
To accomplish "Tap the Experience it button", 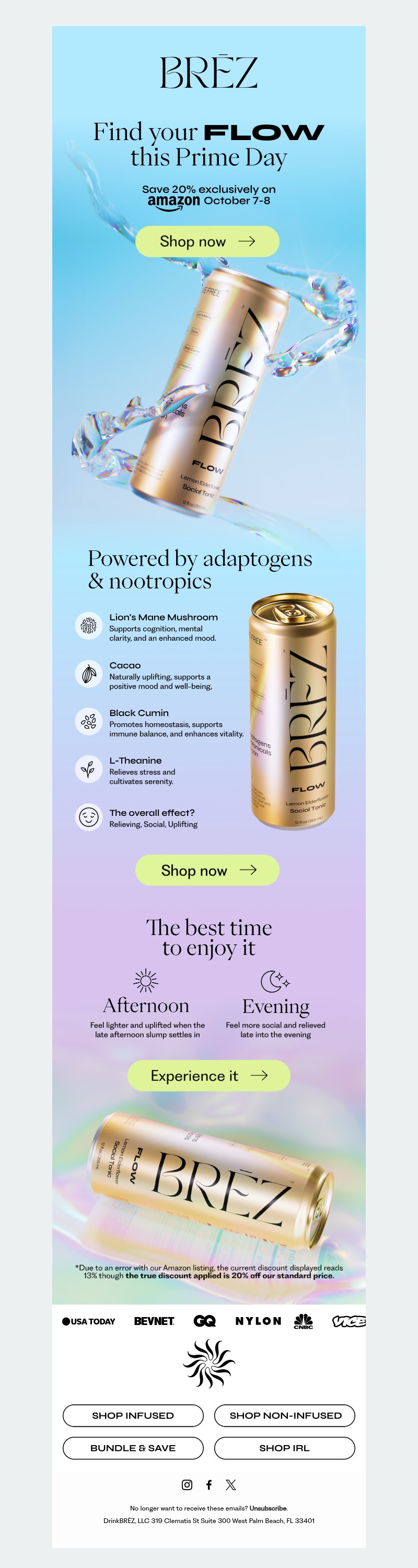I will 208,1076.
